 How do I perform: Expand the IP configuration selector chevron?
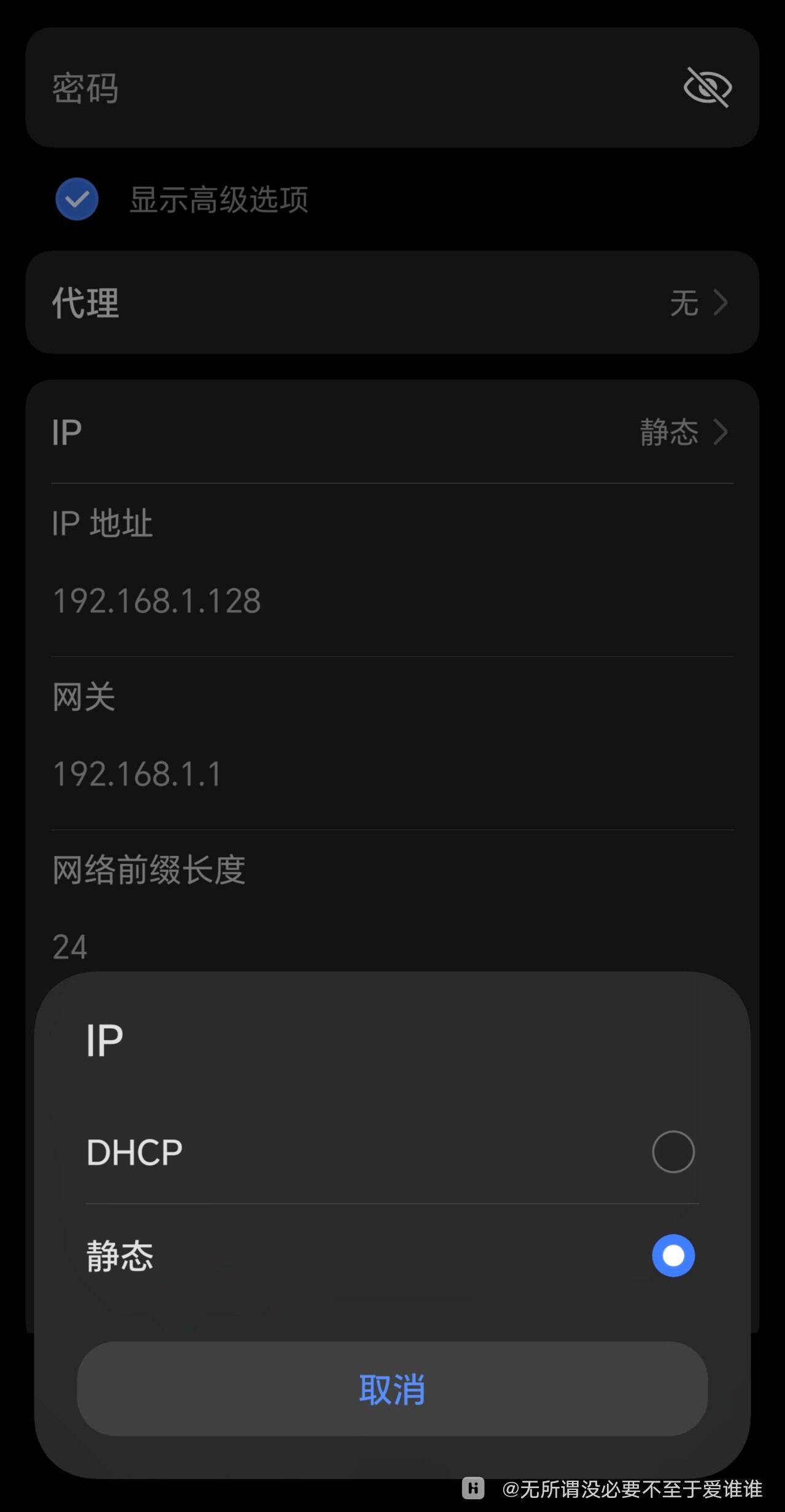click(x=722, y=432)
